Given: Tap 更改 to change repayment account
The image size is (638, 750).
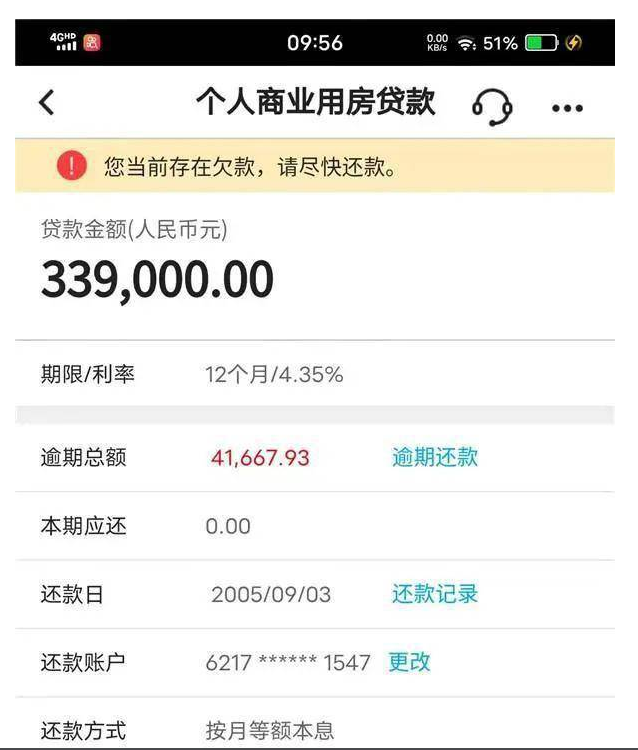Looking at the screenshot, I should (x=410, y=662).
